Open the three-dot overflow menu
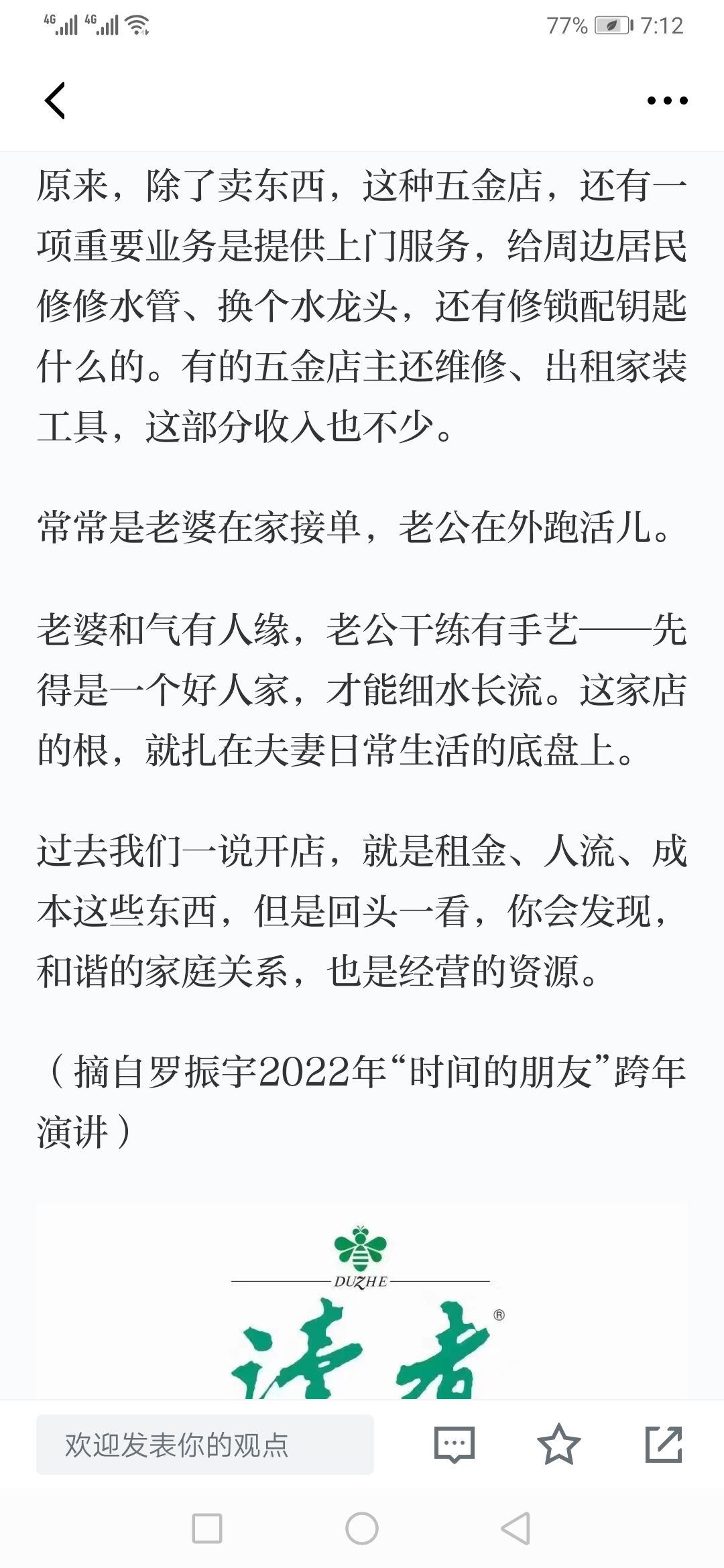 pyautogui.click(x=667, y=101)
